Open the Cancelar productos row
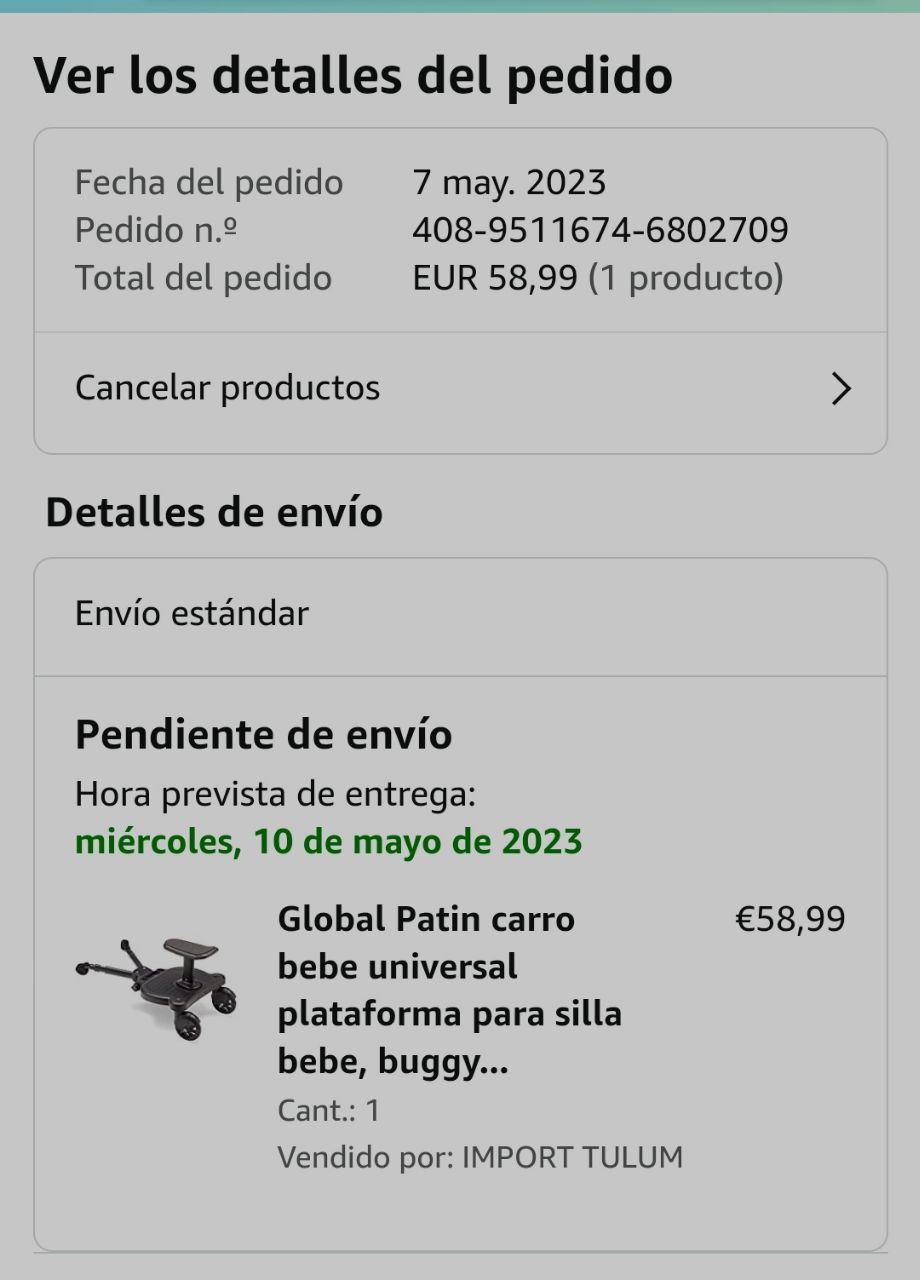The height and width of the screenshot is (1280, 920). coord(460,388)
